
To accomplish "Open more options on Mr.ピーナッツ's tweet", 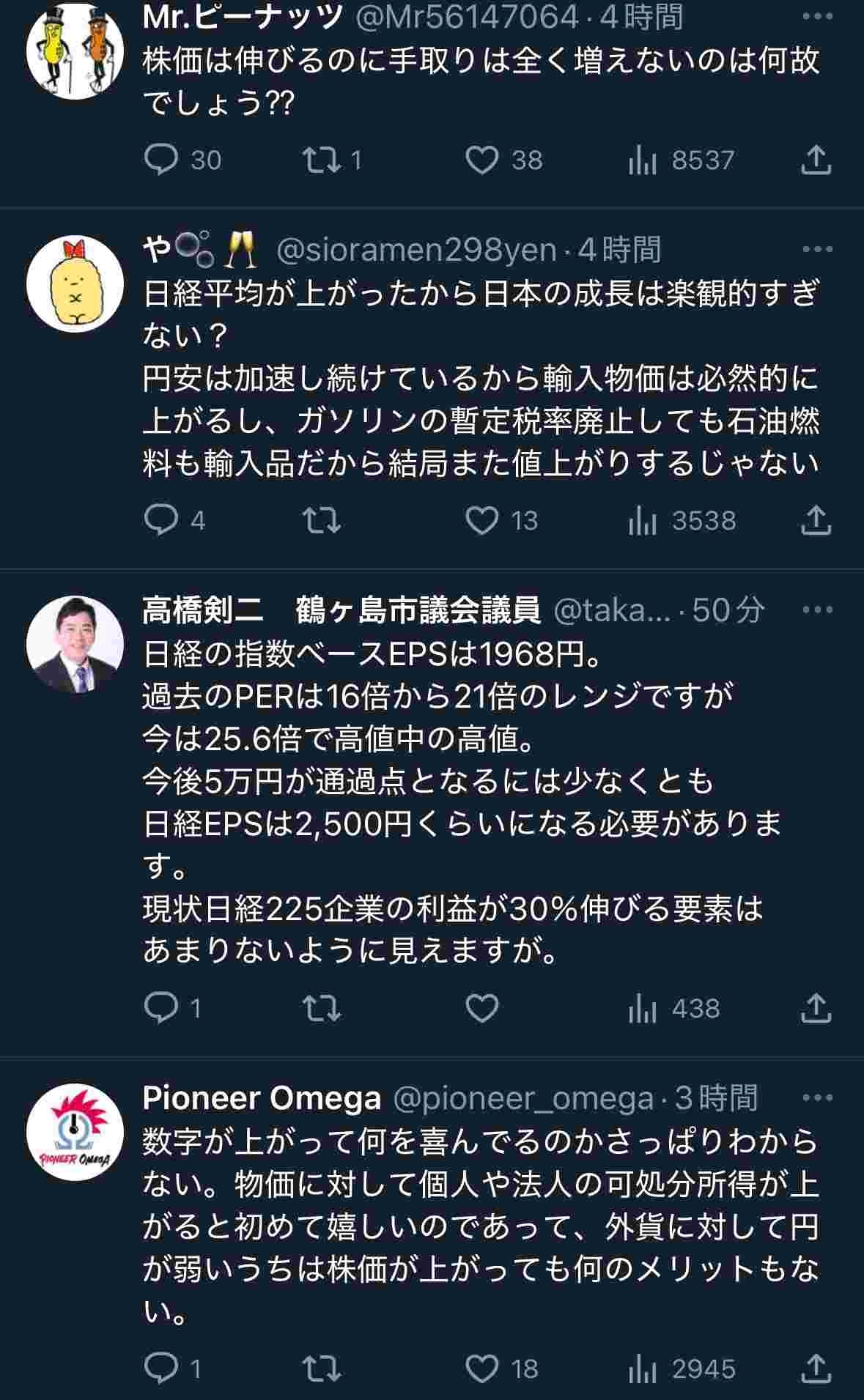I will pyautogui.click(x=817, y=17).
